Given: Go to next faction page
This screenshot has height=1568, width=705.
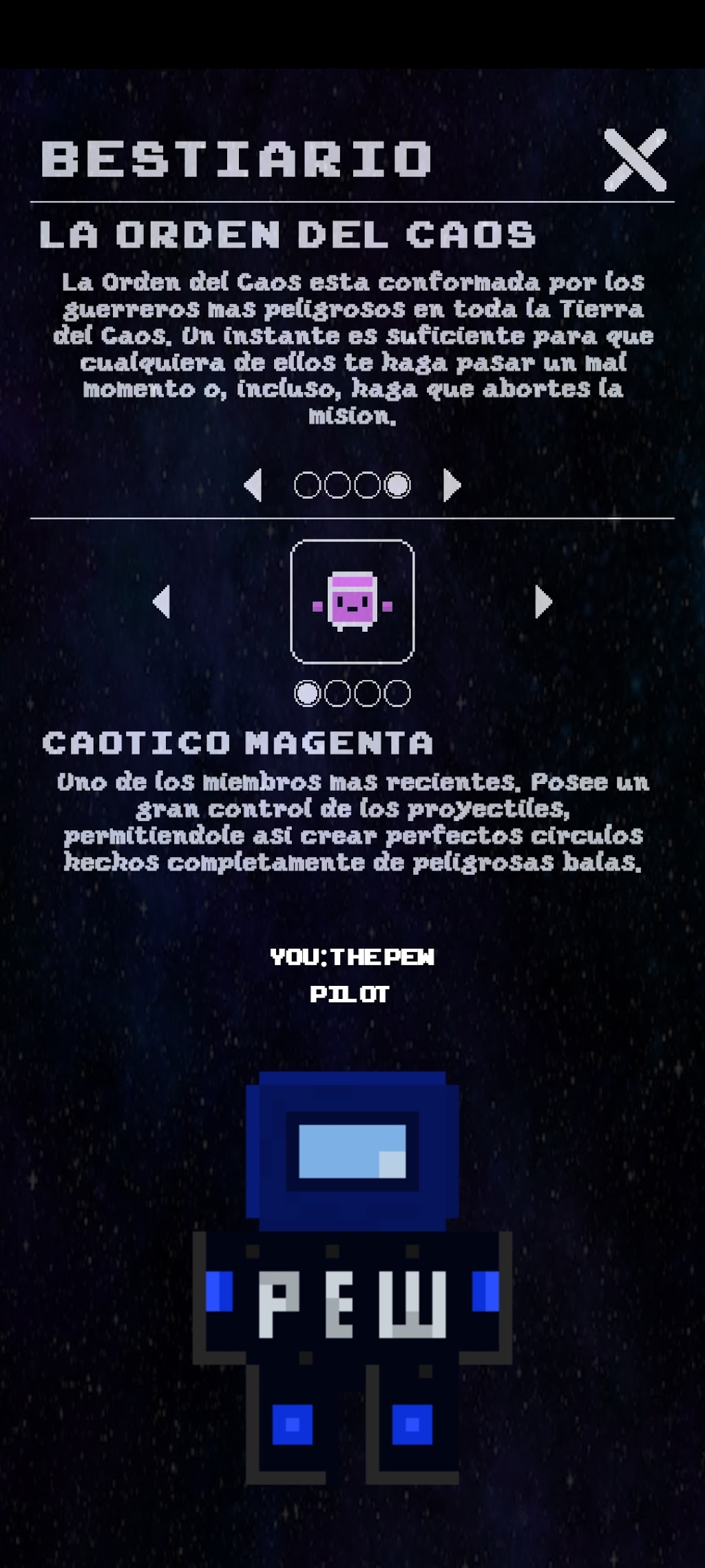Looking at the screenshot, I should point(451,485).
